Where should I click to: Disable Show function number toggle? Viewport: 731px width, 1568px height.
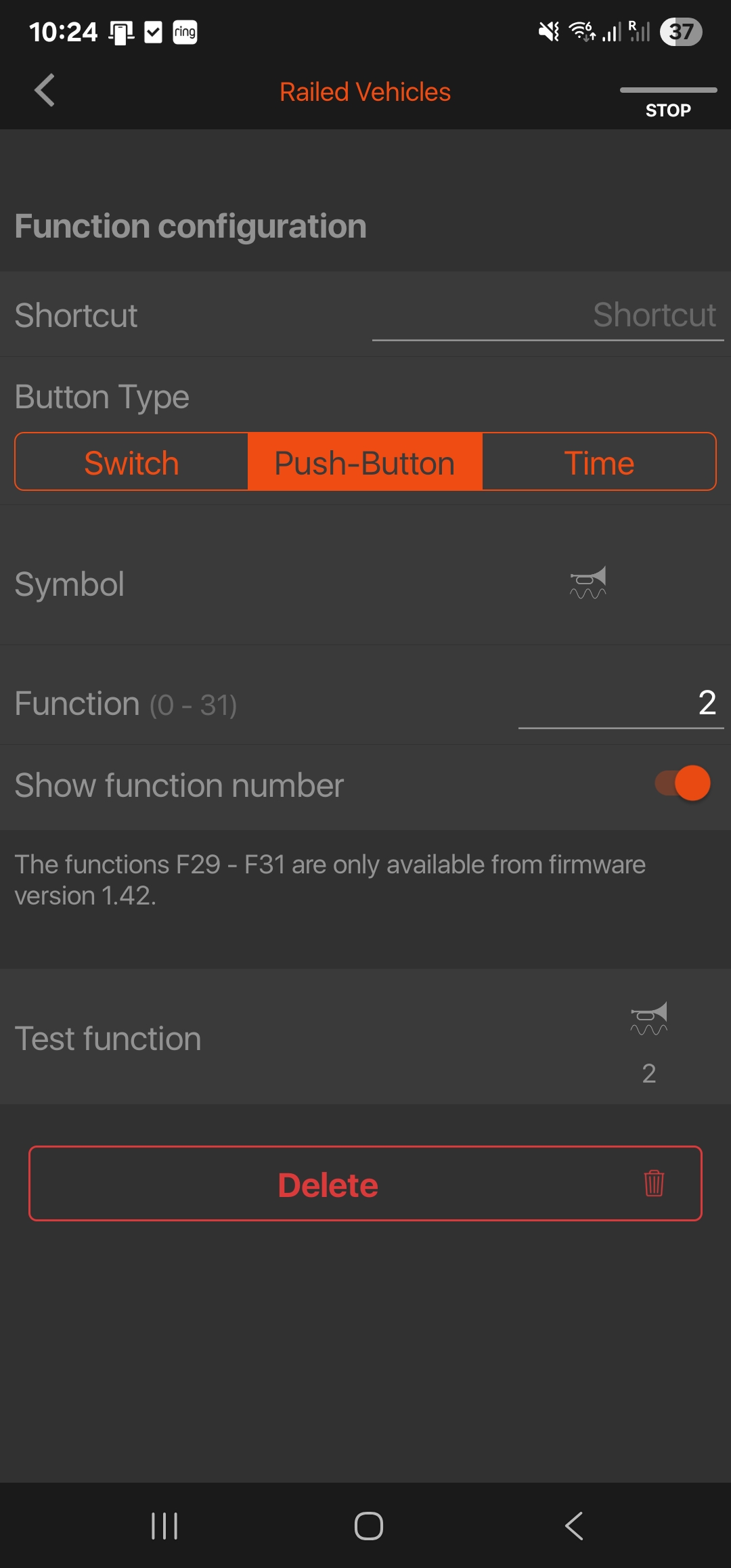pos(682,784)
